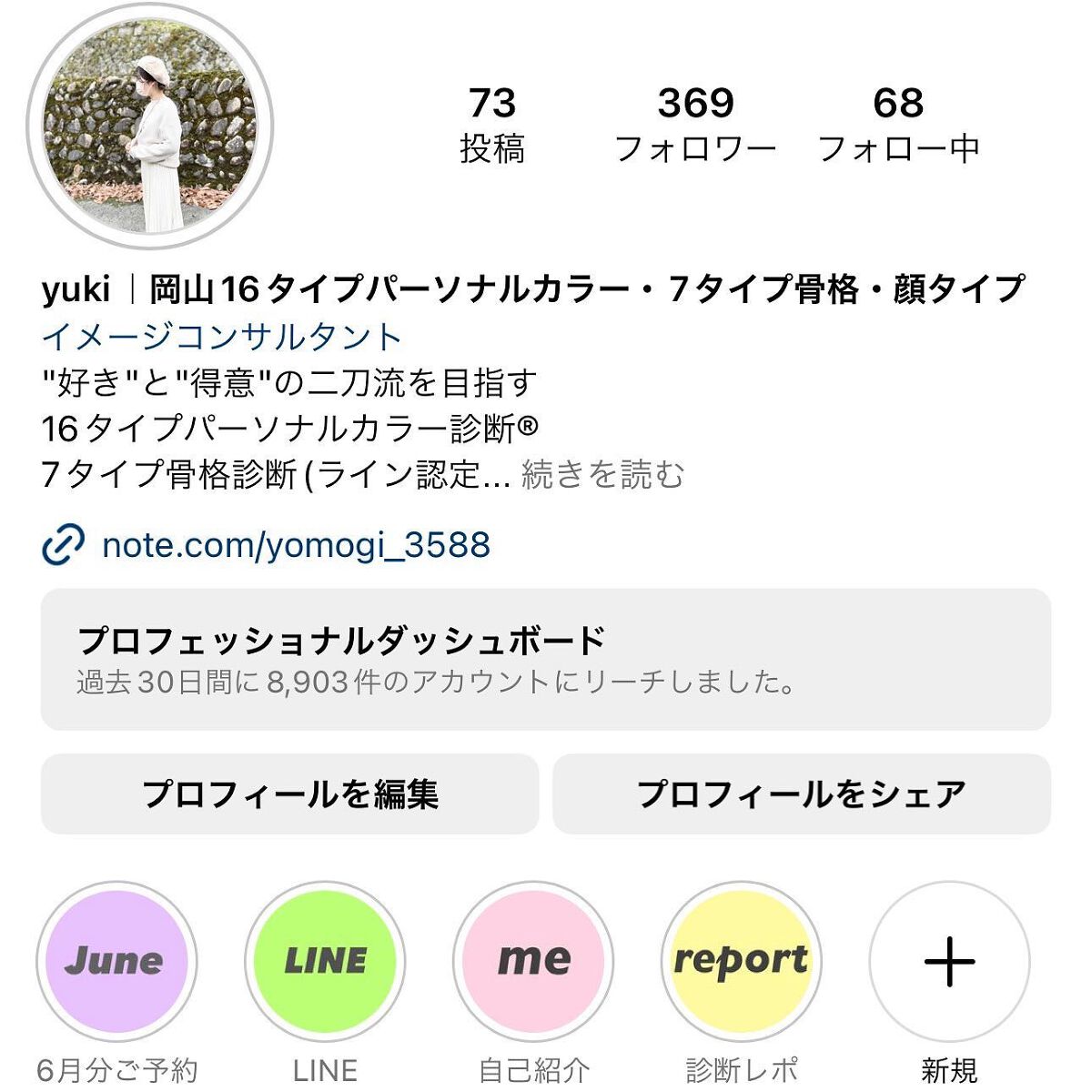
Task: Open the LINE story highlight
Action: pyautogui.click(x=325, y=961)
